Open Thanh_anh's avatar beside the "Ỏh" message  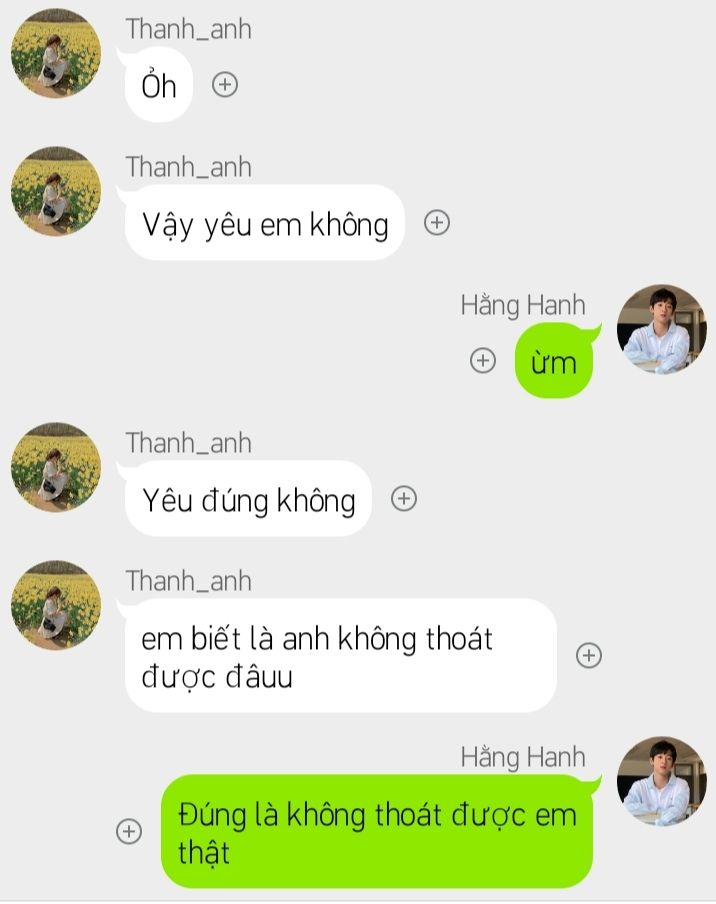56,54
